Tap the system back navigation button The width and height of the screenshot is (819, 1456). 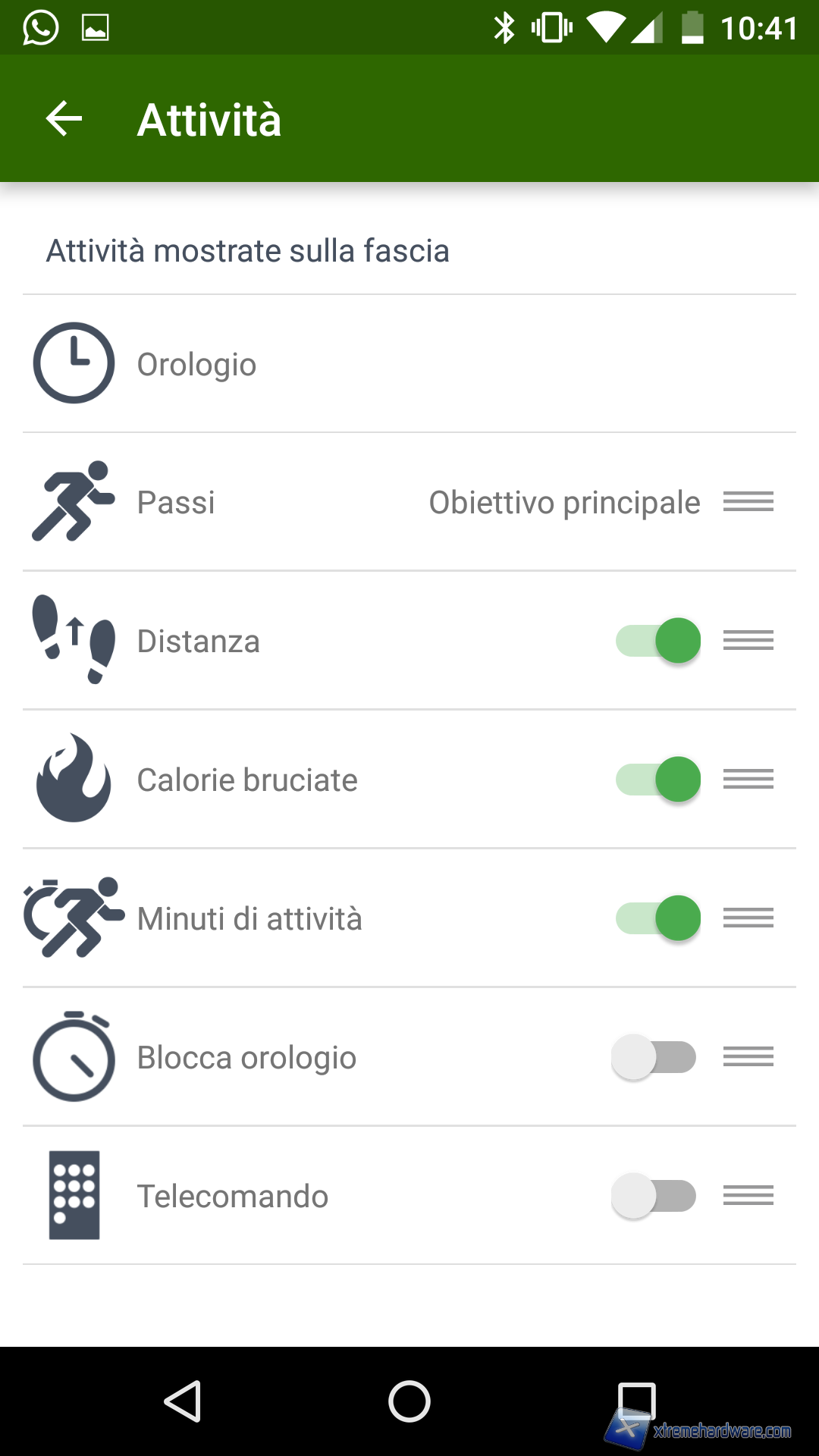coord(183,1401)
